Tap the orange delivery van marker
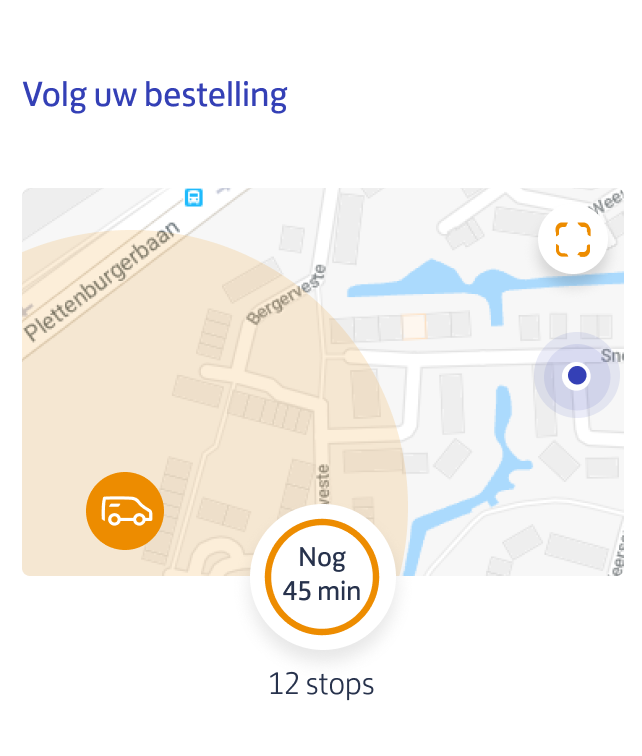642x756 pixels. tap(126, 511)
